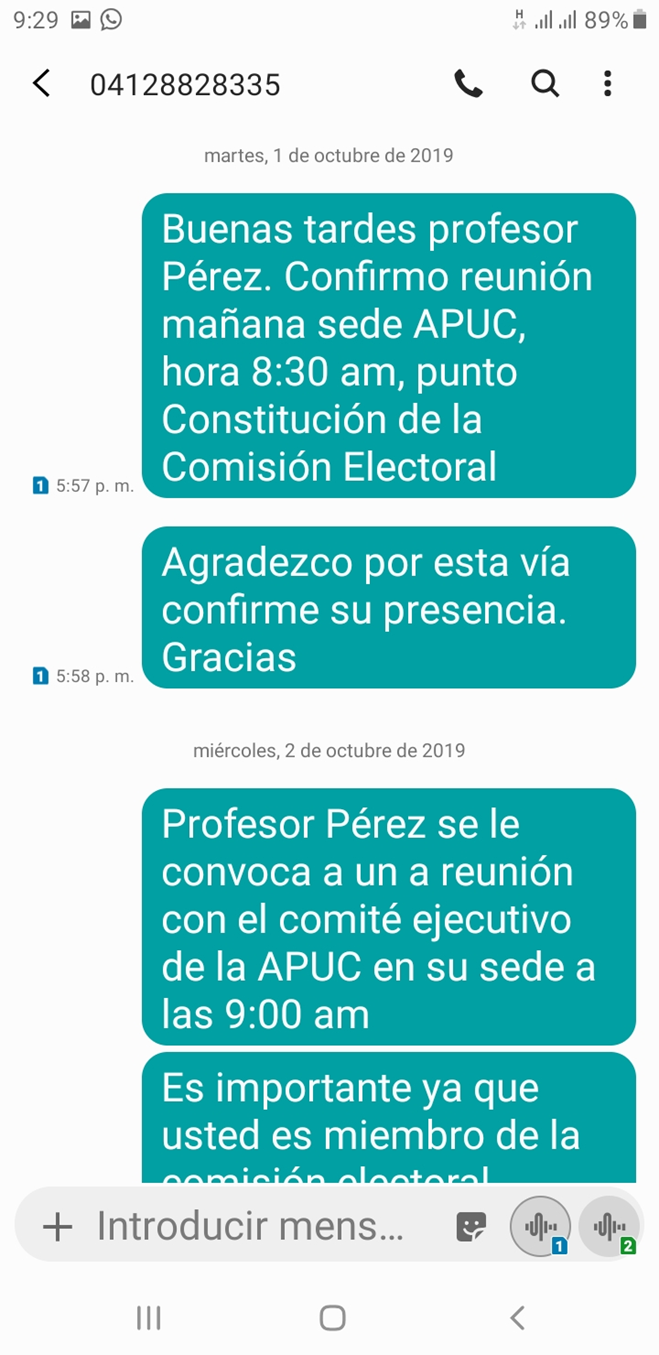
Task: Go back to the conversations list
Action: 41,84
